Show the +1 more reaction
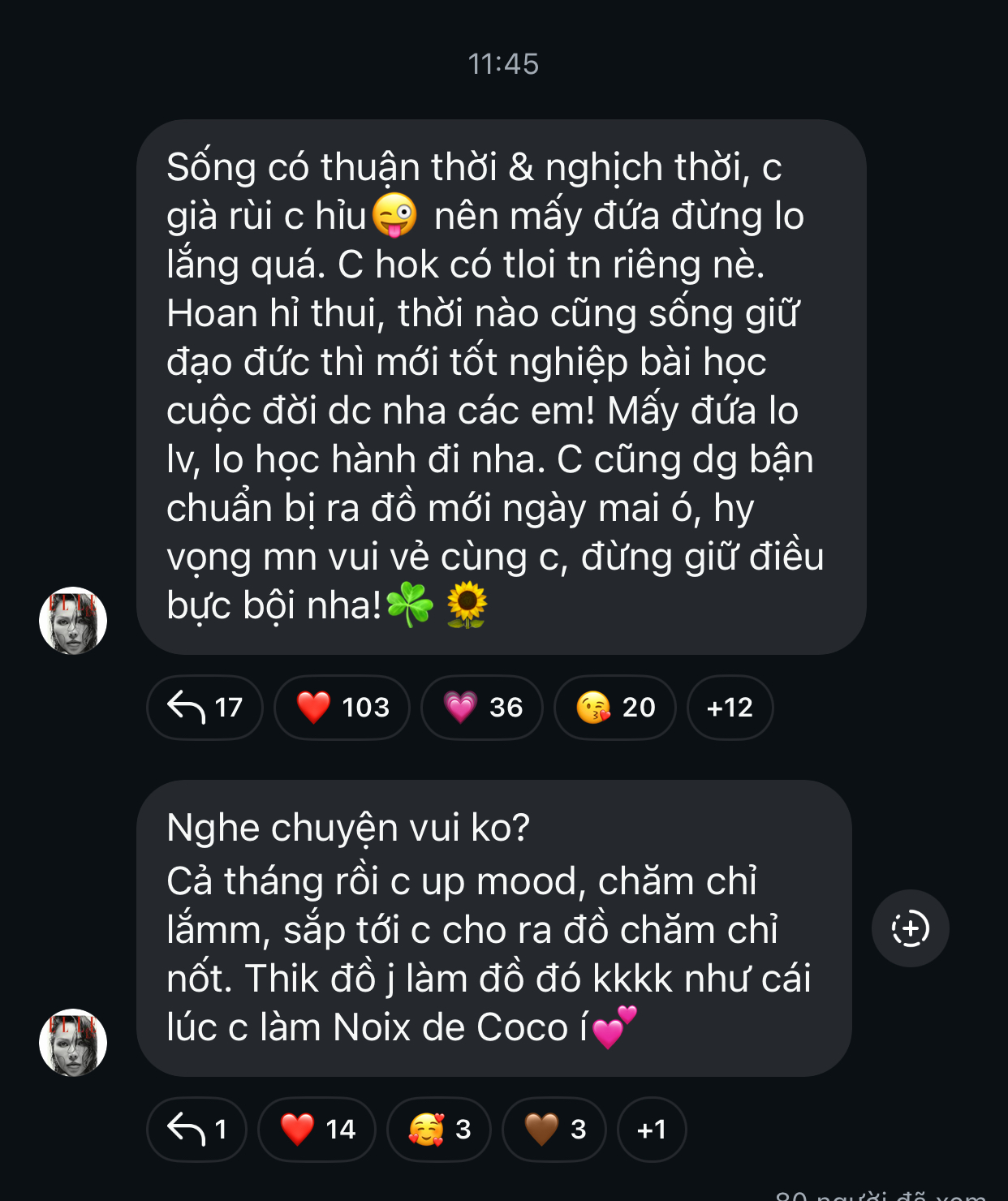The height and width of the screenshot is (1201, 1008). pos(652,1129)
